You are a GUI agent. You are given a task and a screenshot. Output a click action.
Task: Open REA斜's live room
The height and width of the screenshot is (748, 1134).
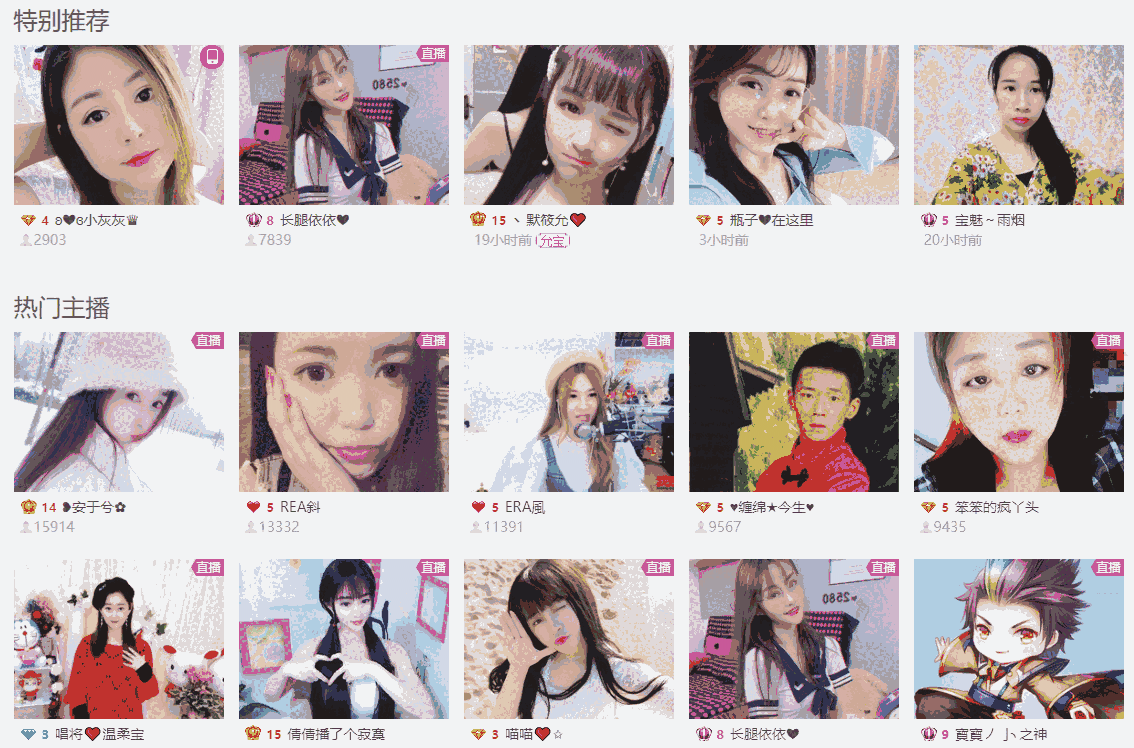(x=343, y=412)
